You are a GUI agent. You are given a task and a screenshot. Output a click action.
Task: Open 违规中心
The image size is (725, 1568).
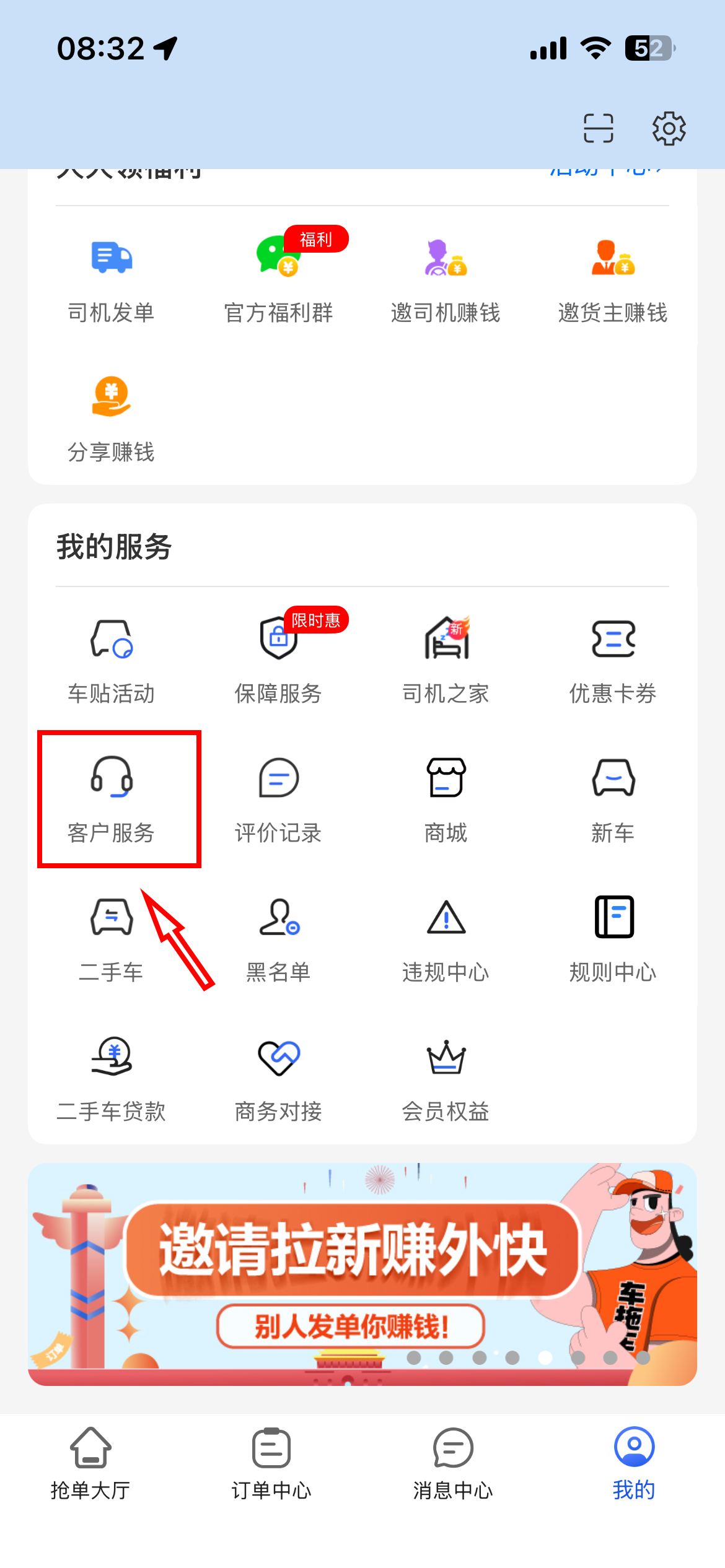tap(446, 938)
